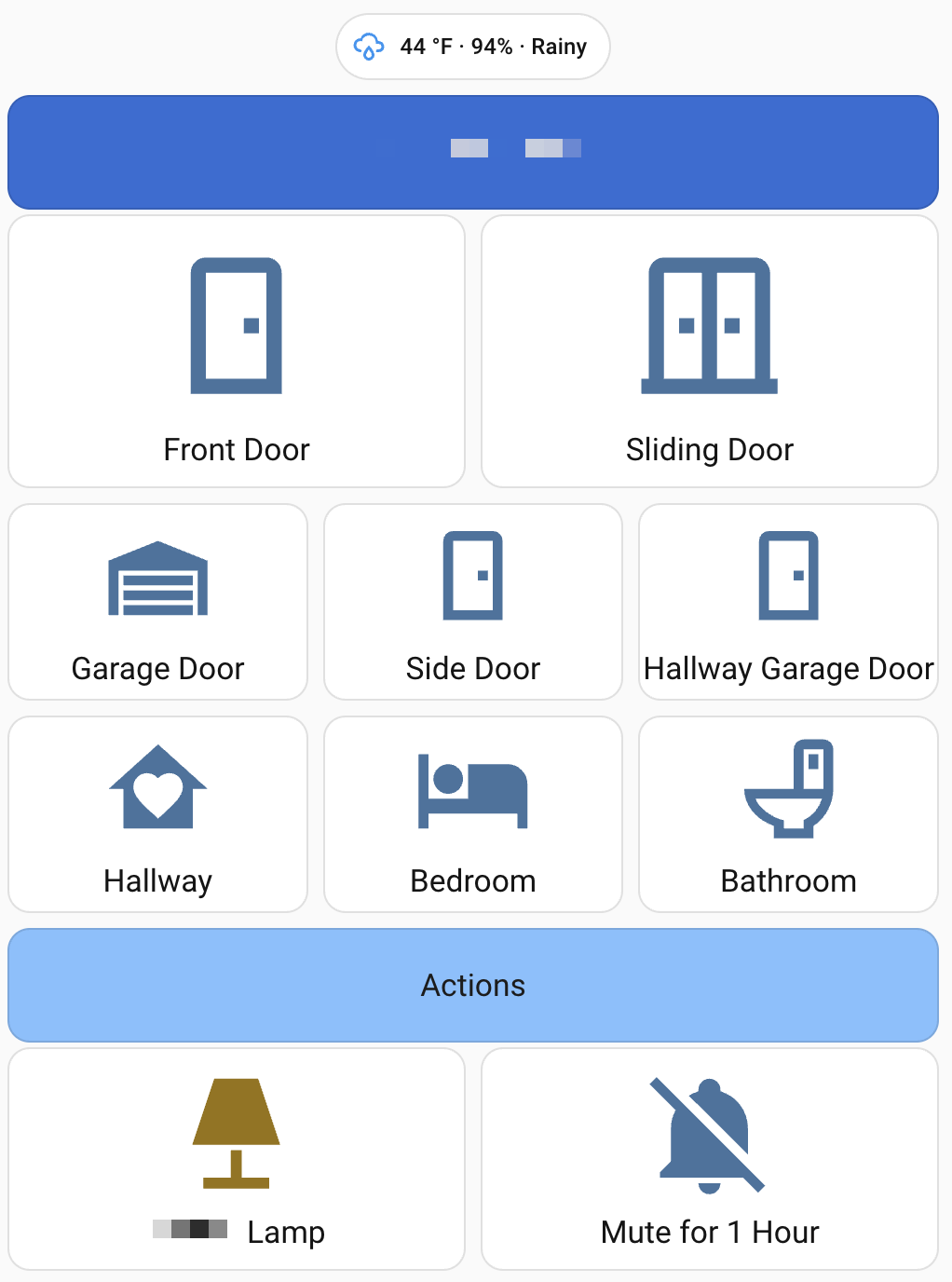Click the heart-house Hallway icon
Image resolution: width=952 pixels, height=1282 pixels.
157,790
